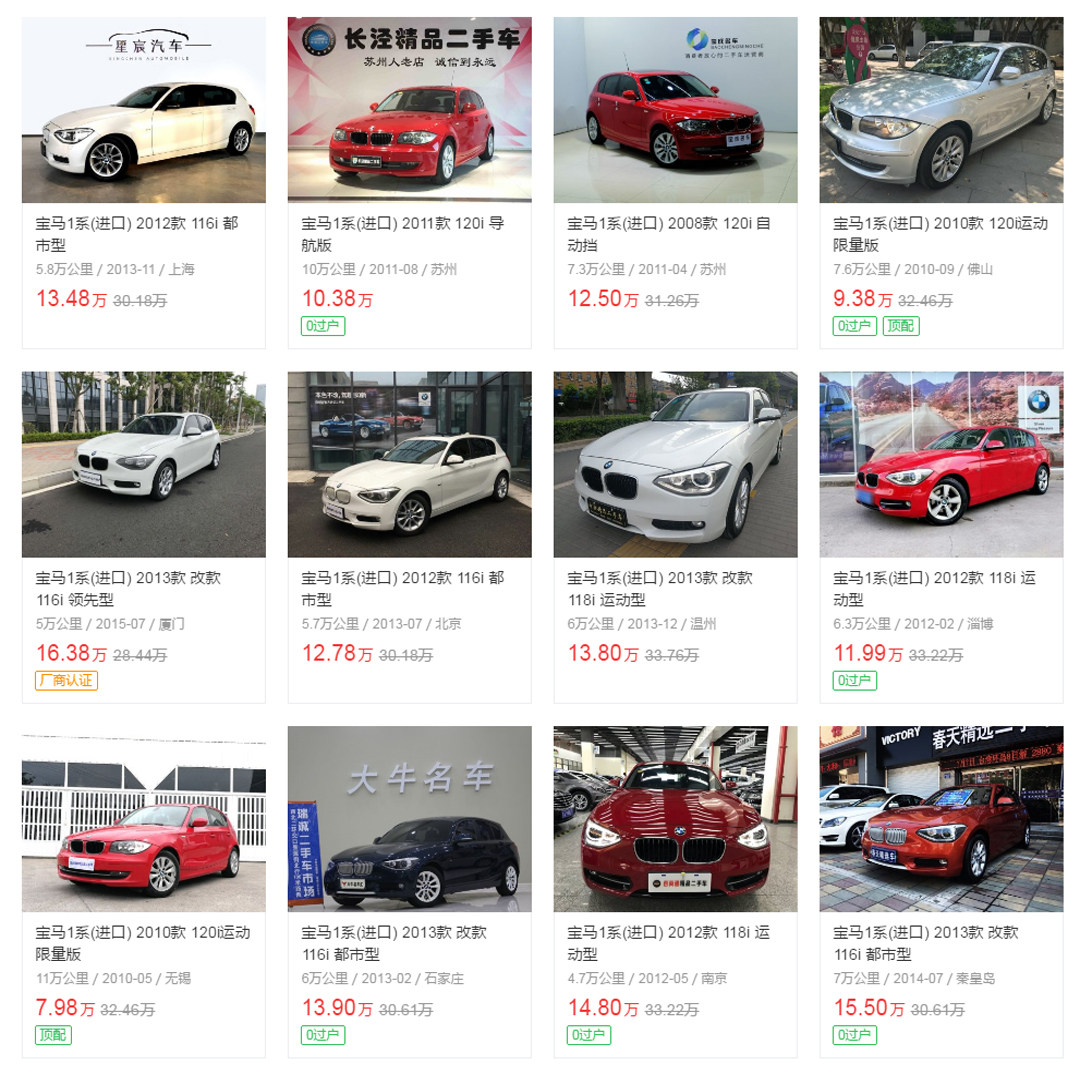Image resolution: width=1080 pixels, height=1080 pixels.
Task: View the 2011款 120i 导航版 car in 苏州
Action: click(x=402, y=234)
